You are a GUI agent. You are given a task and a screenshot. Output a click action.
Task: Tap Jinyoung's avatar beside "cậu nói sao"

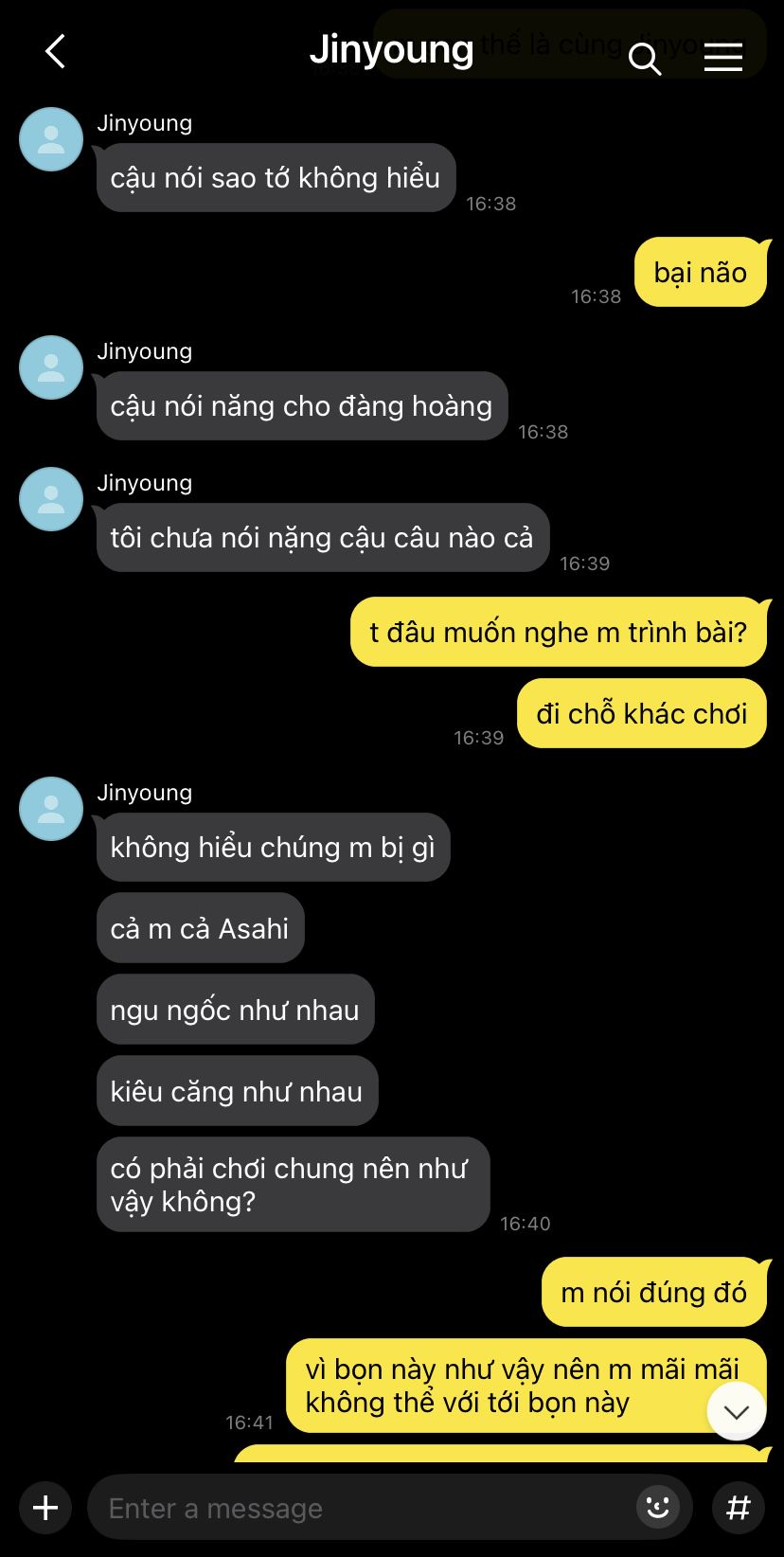click(51, 139)
